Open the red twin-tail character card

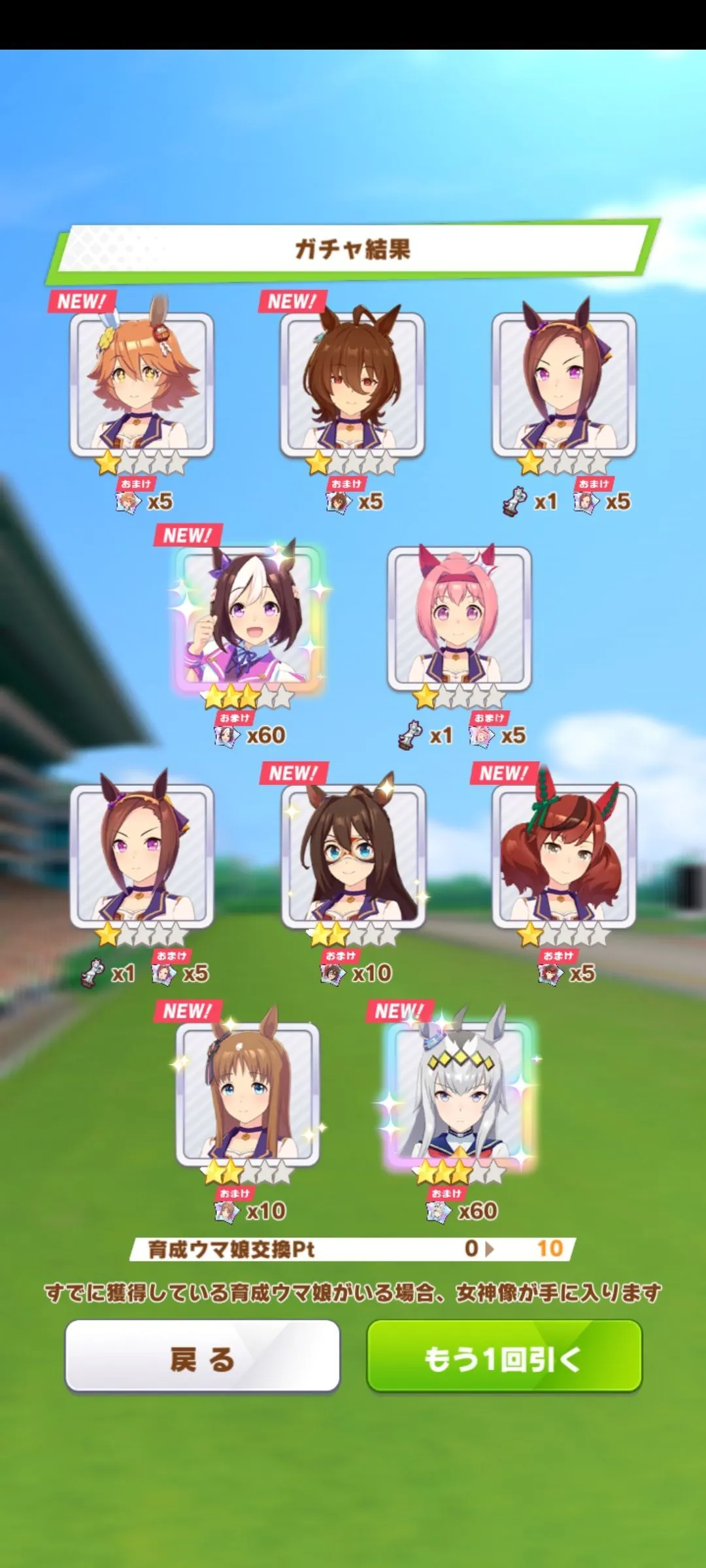point(564,856)
